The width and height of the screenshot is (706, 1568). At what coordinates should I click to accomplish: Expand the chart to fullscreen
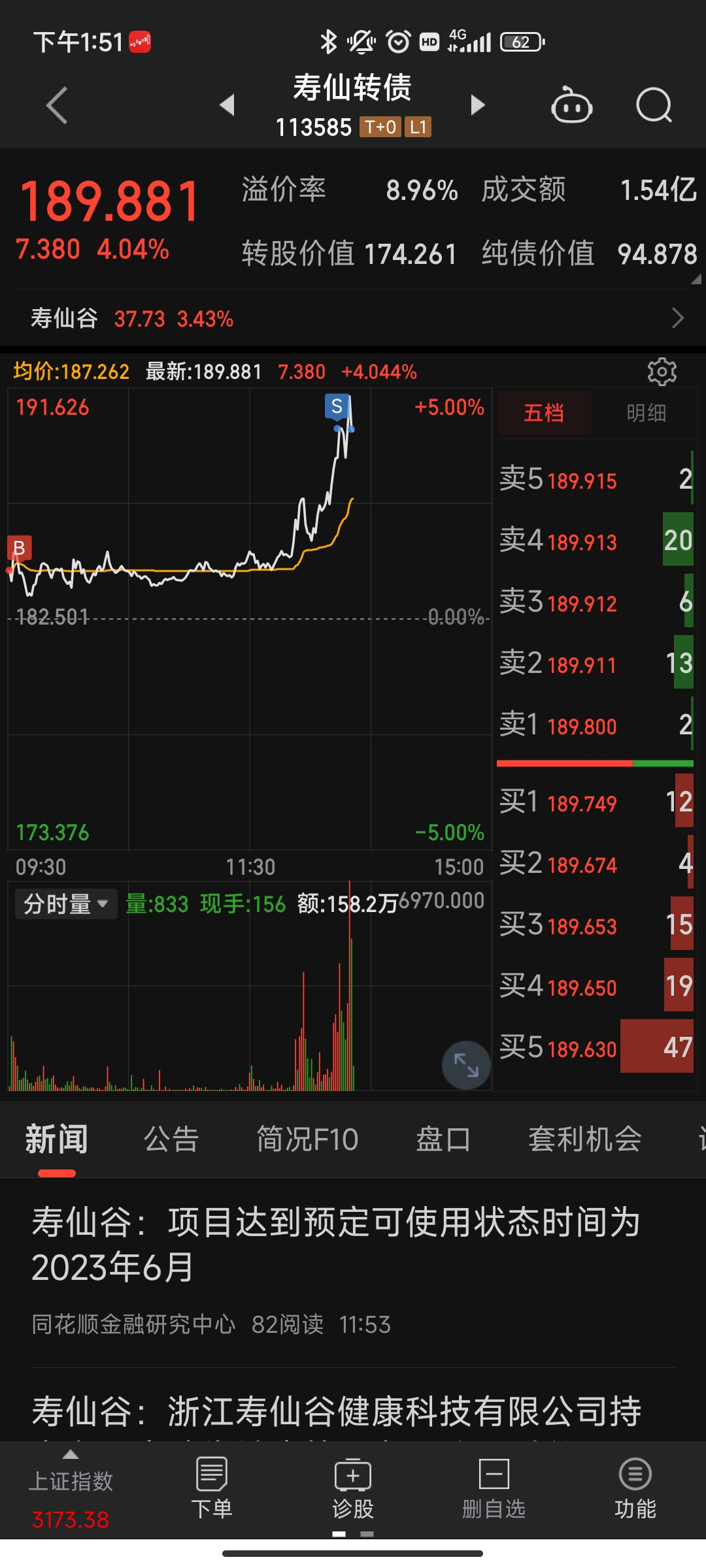[x=466, y=1065]
